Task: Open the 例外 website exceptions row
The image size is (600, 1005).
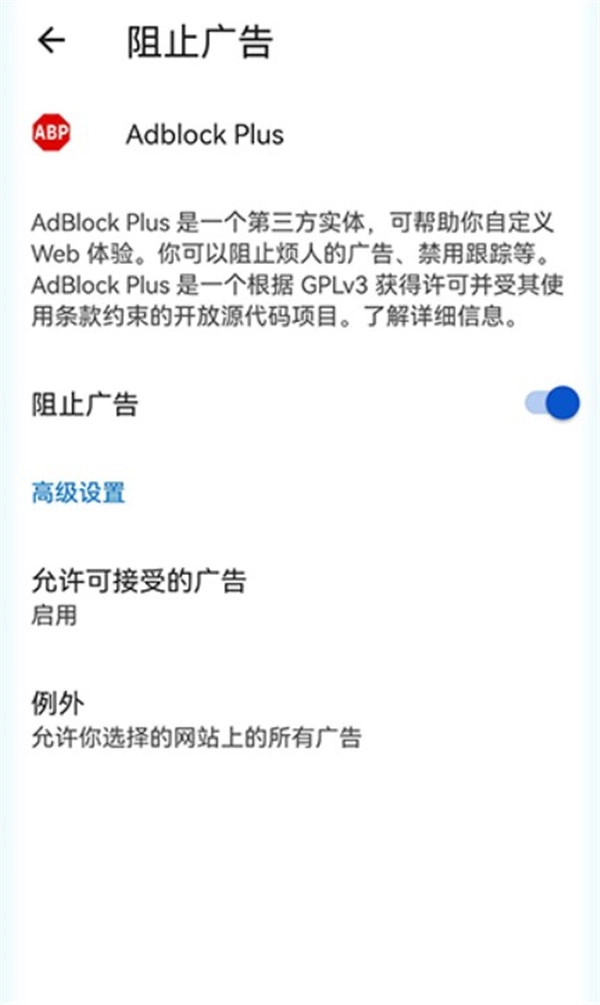Action: pyautogui.click(x=300, y=720)
